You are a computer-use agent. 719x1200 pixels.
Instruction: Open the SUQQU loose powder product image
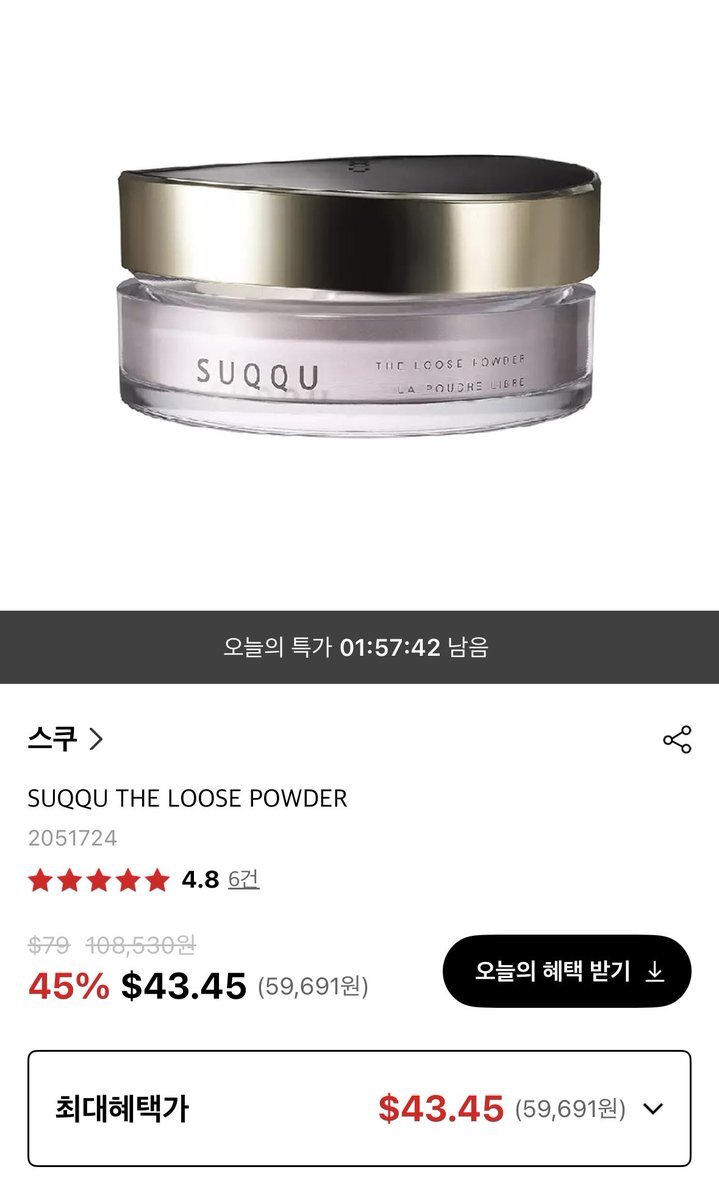pos(359,297)
